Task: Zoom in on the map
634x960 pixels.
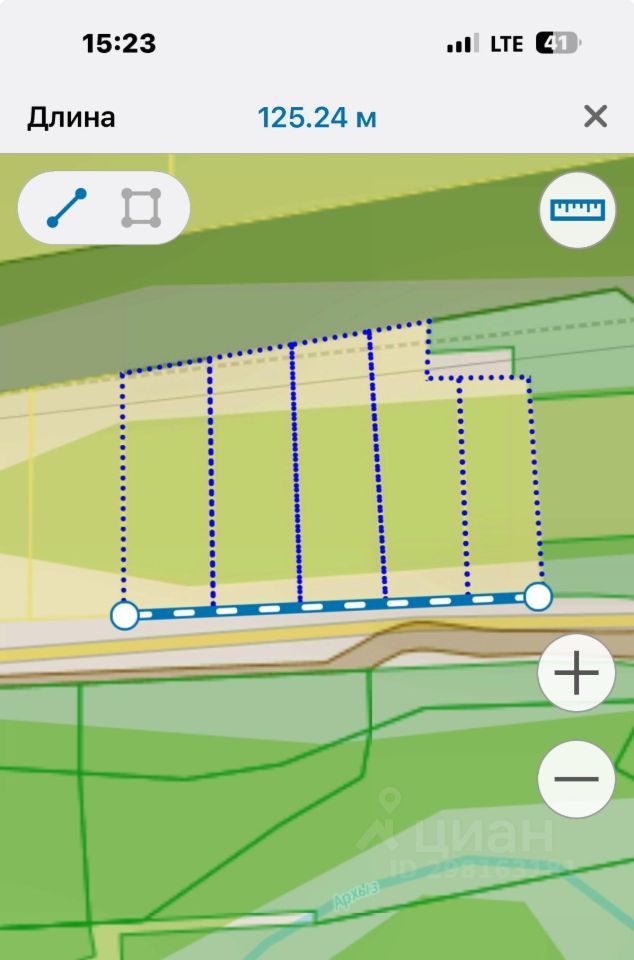Action: pyautogui.click(x=576, y=674)
